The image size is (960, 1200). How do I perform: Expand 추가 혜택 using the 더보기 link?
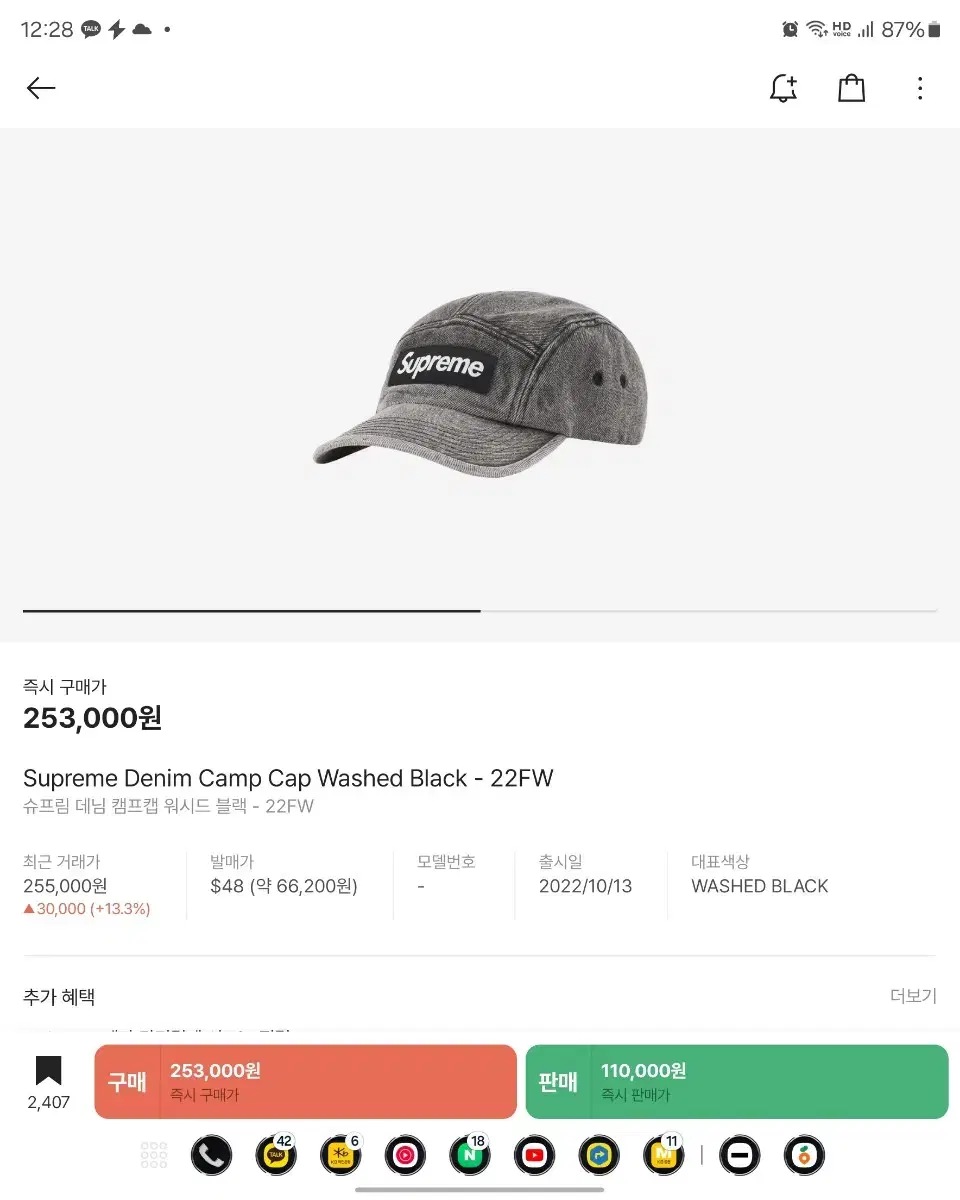click(912, 996)
